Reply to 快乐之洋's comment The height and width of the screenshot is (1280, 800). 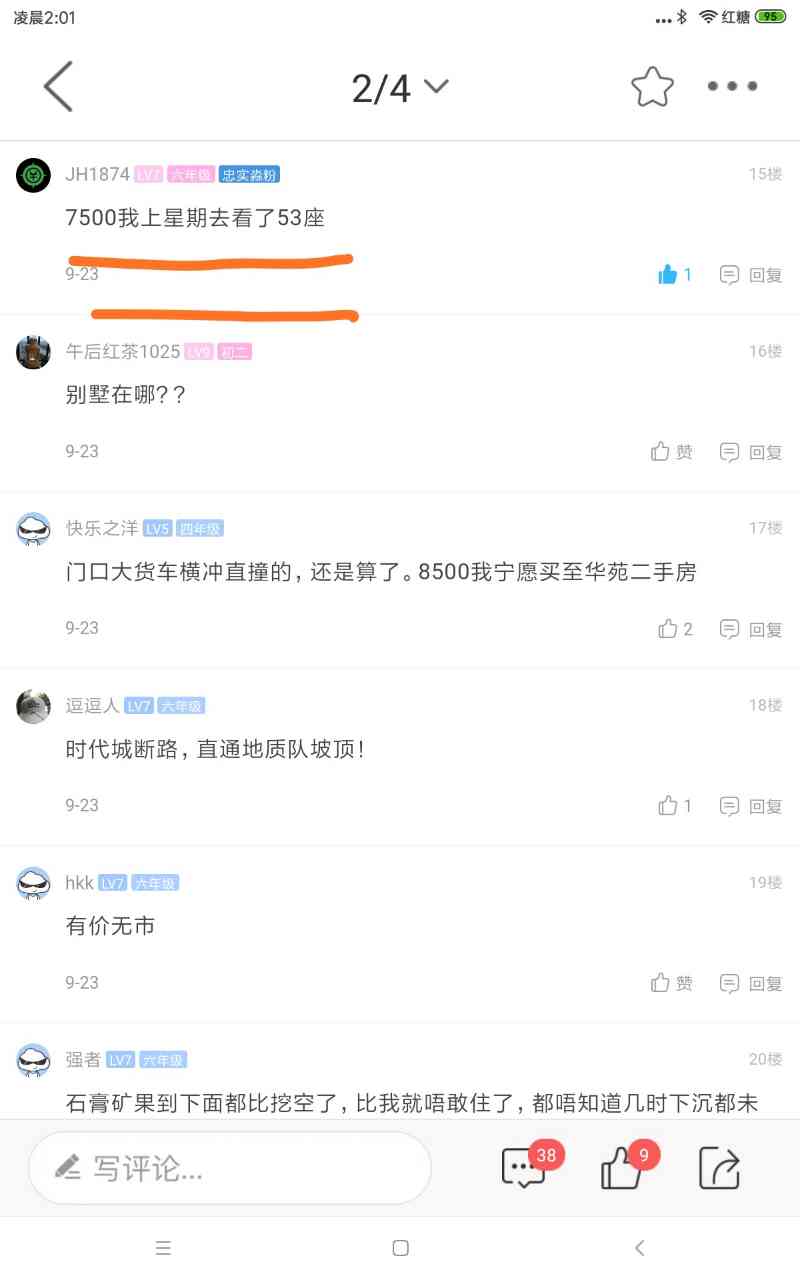coord(751,629)
